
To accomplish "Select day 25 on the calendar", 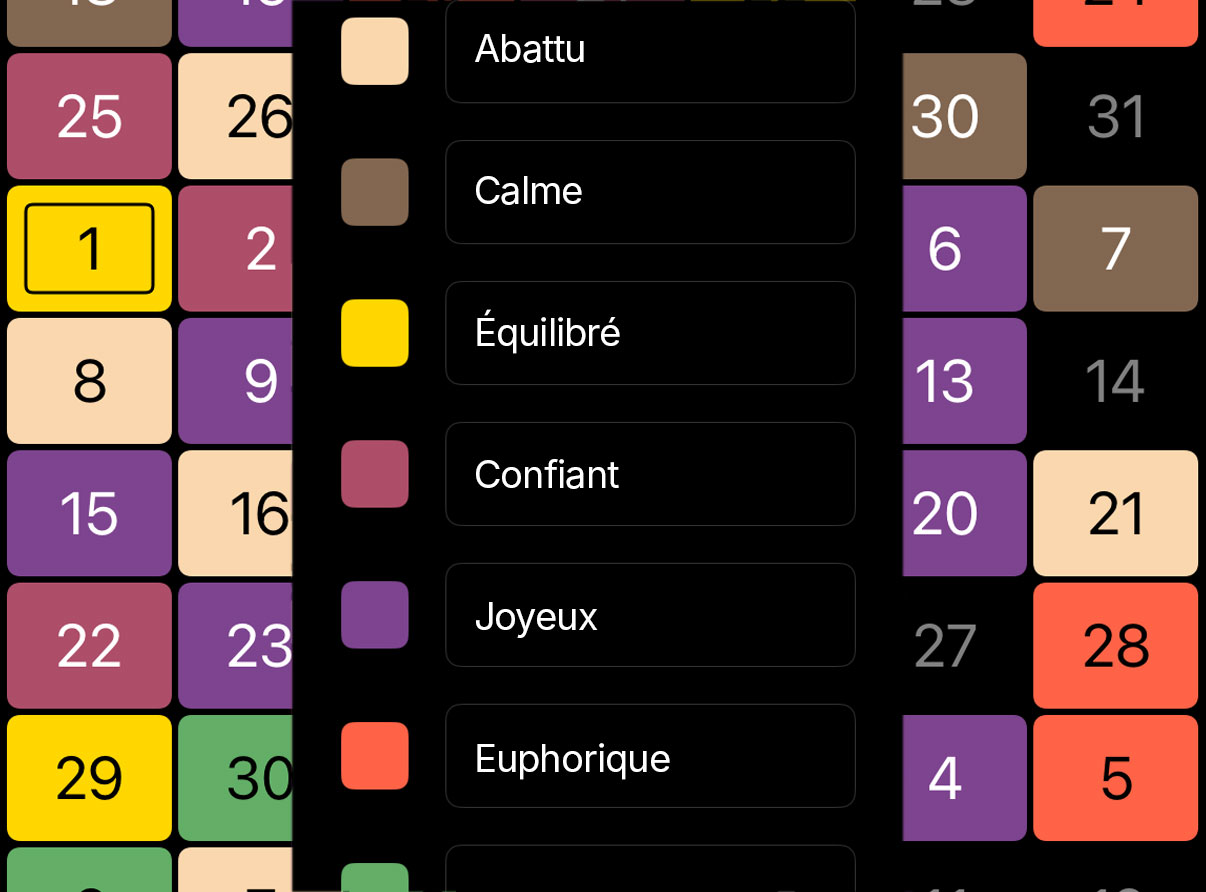I will (89, 117).
